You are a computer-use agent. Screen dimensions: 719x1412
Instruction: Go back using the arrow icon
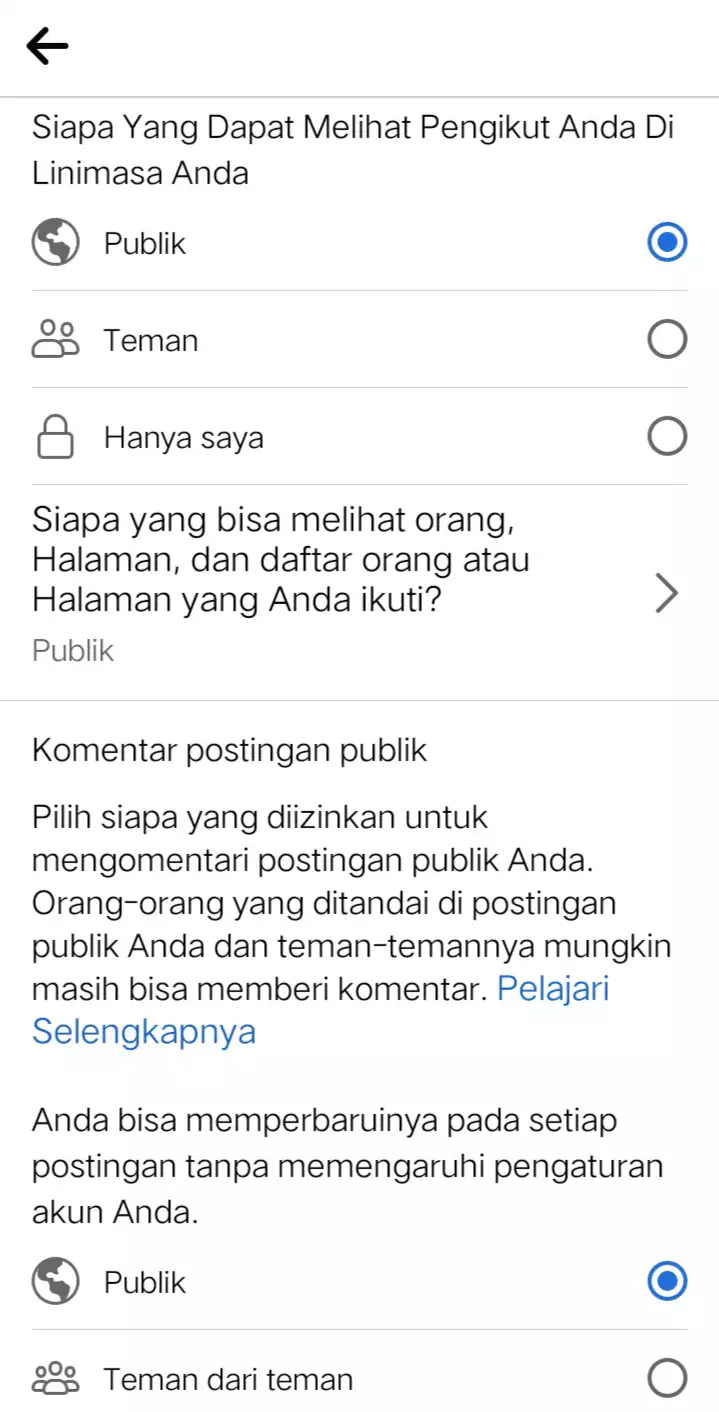coord(47,46)
